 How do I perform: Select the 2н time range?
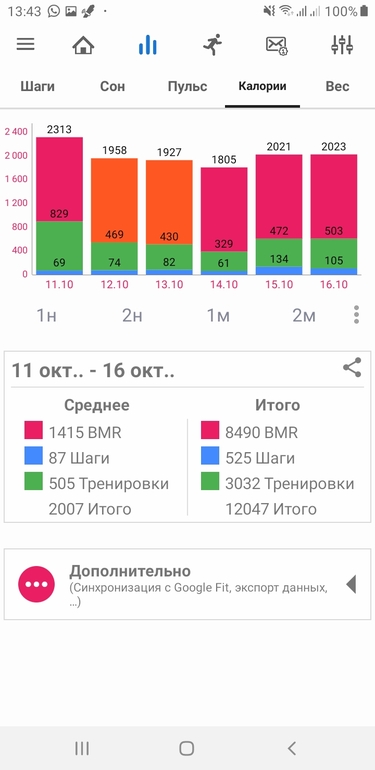(x=132, y=315)
